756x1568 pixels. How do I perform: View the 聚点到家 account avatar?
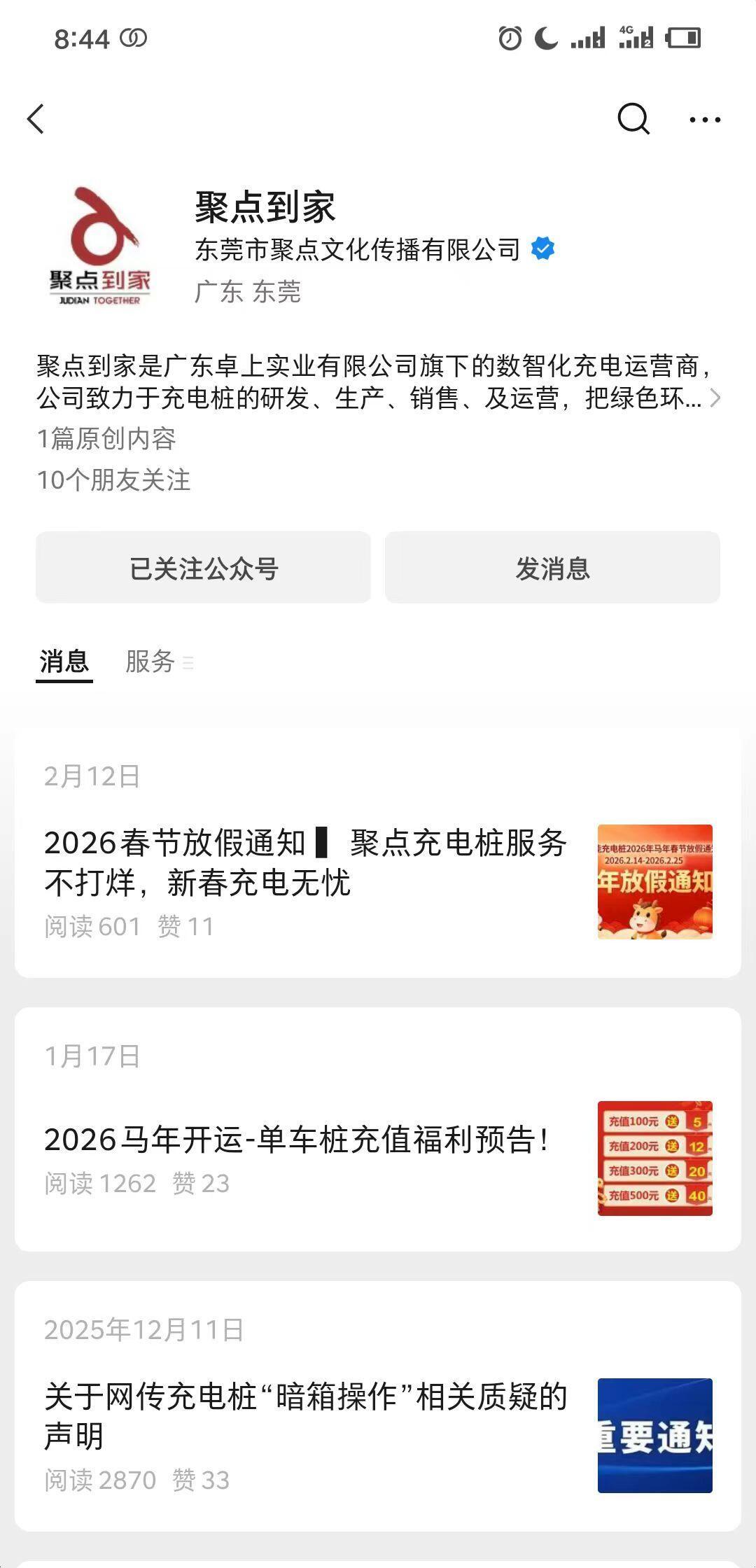[99, 246]
